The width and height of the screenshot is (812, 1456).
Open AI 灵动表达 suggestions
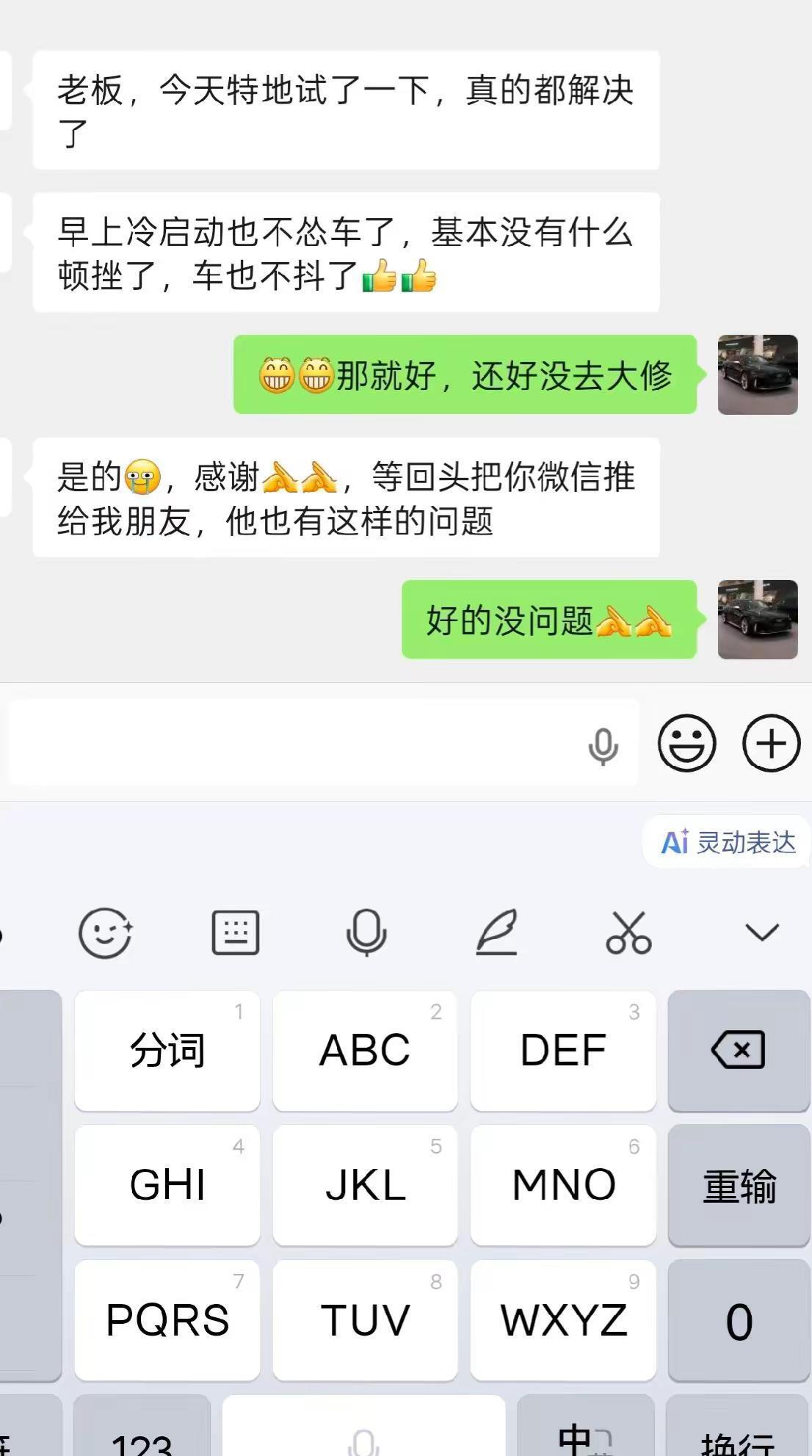[x=728, y=842]
